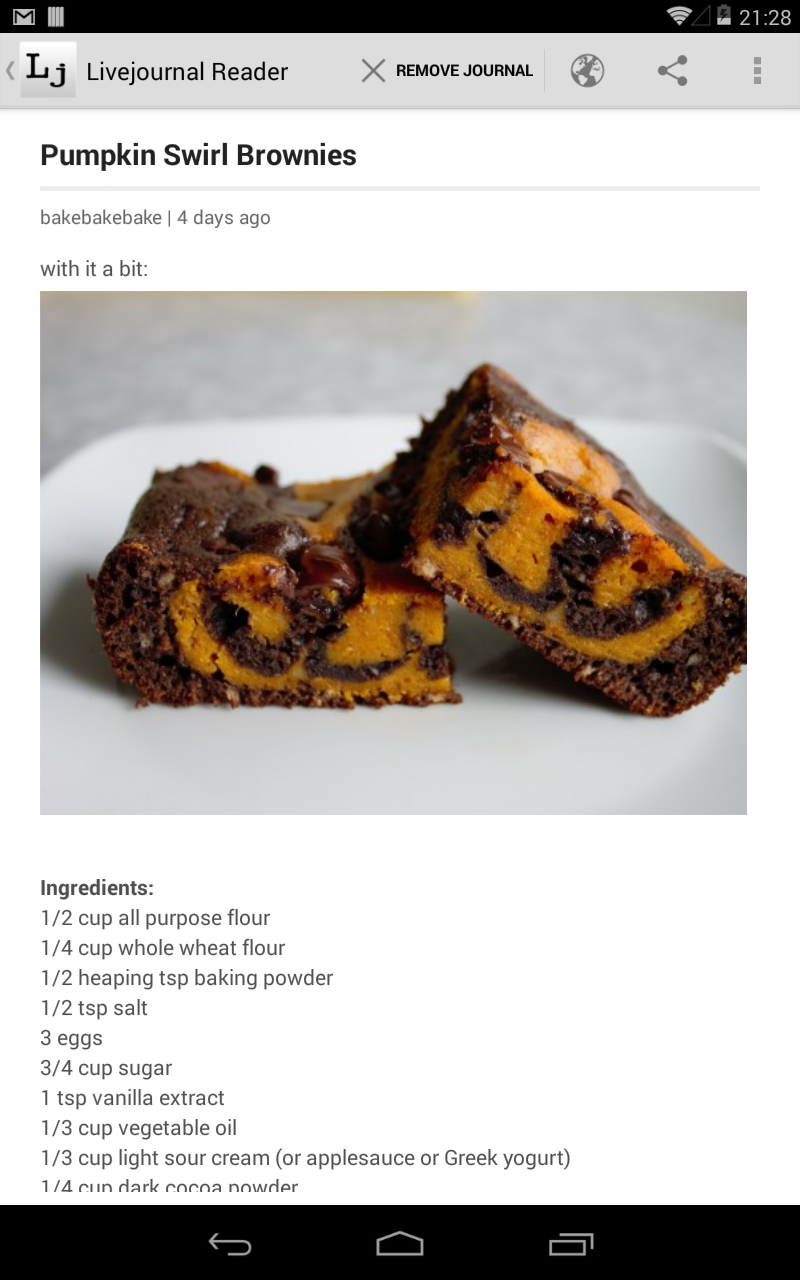The image size is (800, 1280).
Task: Go to the home screen
Action: (400, 1243)
